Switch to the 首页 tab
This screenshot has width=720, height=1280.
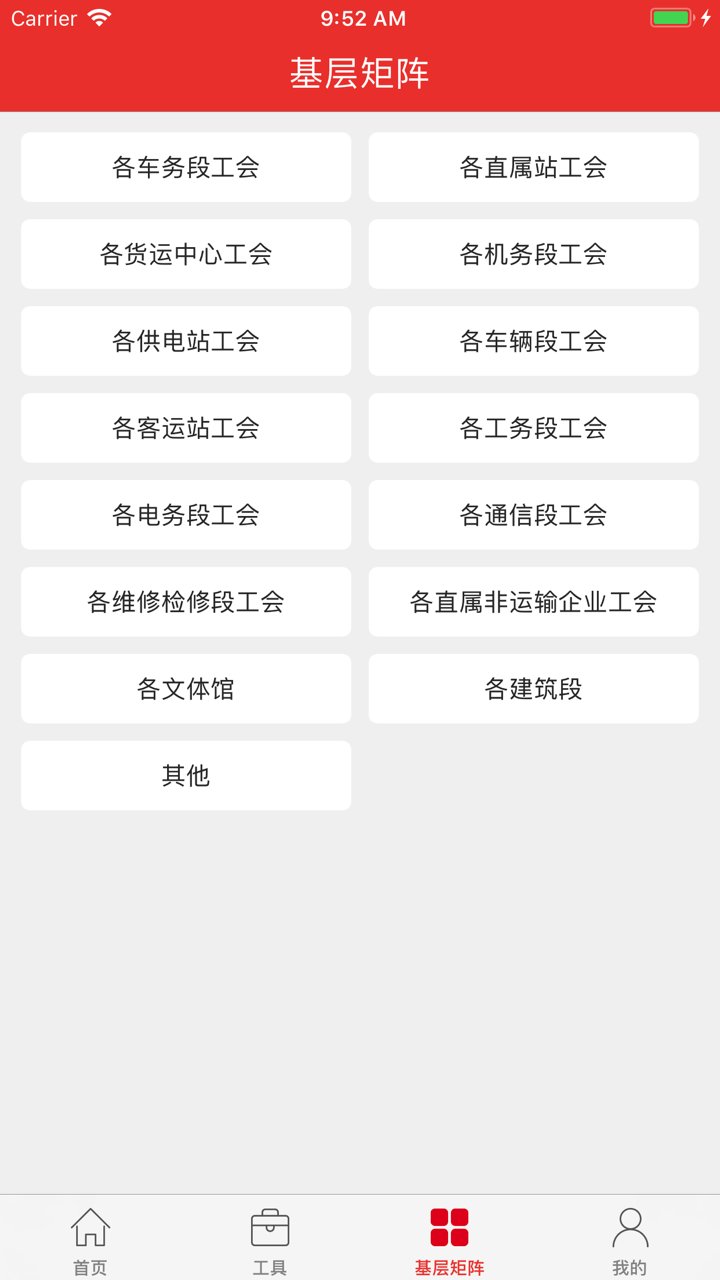coord(90,1266)
